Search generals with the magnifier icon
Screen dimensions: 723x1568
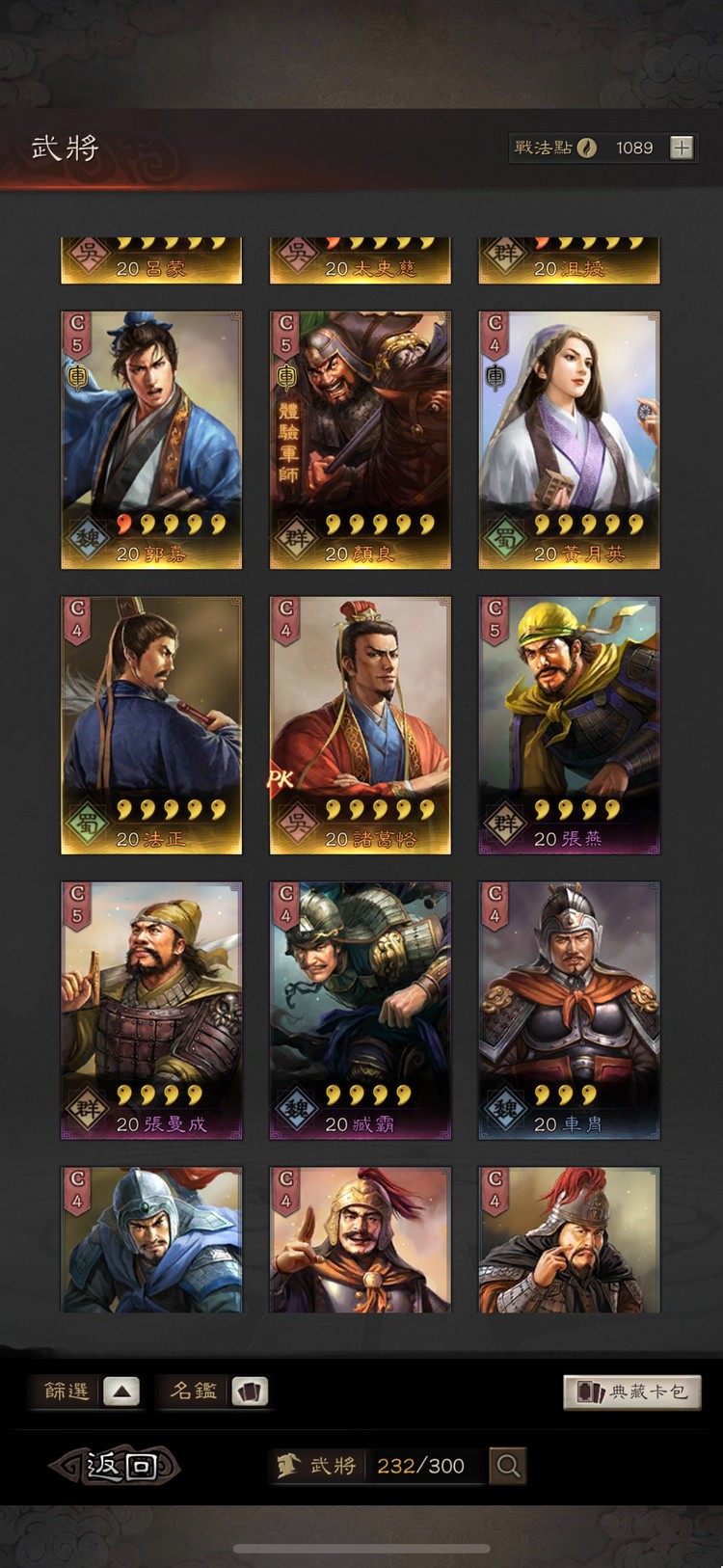click(508, 1466)
